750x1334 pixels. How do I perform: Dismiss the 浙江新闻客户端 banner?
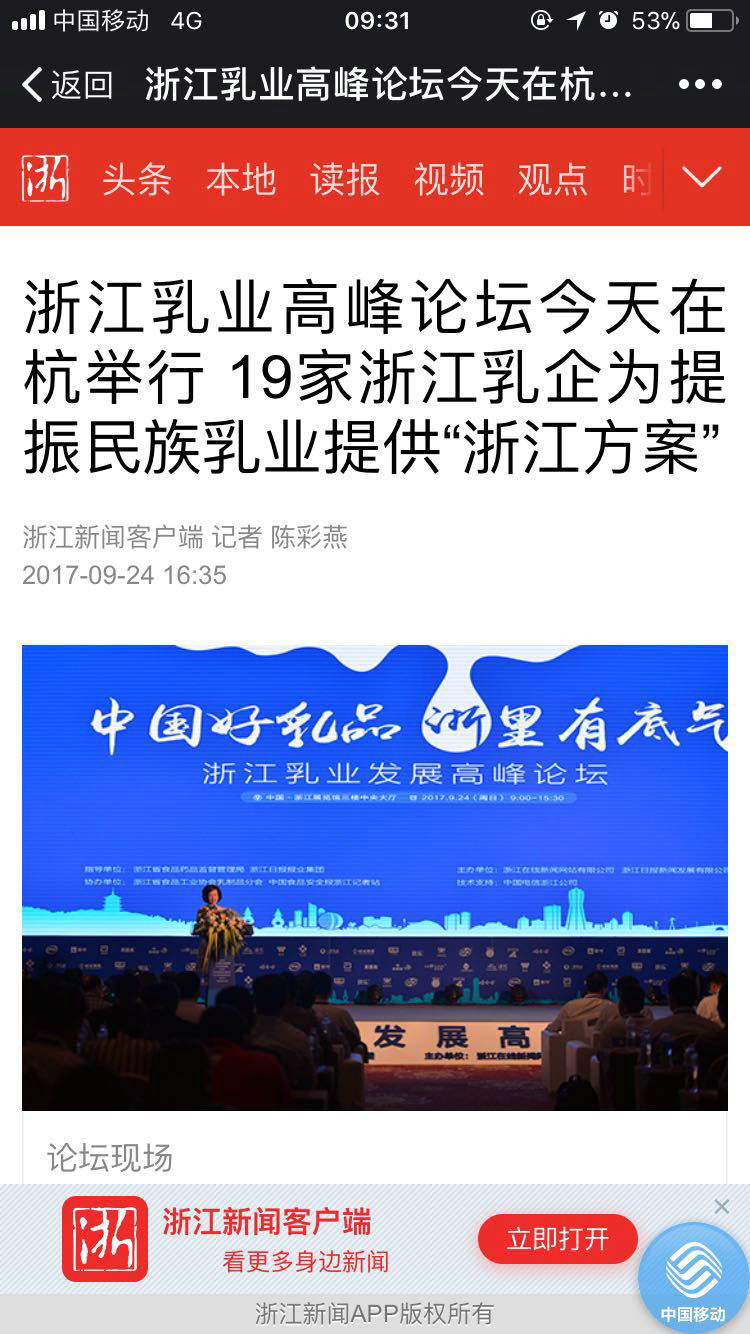tap(721, 1207)
